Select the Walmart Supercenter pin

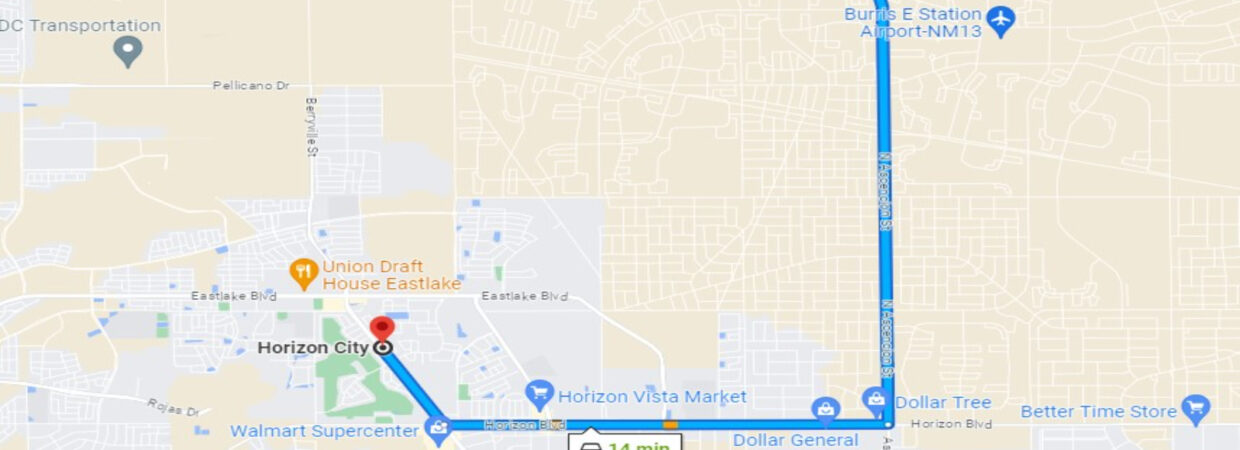[x=437, y=431]
